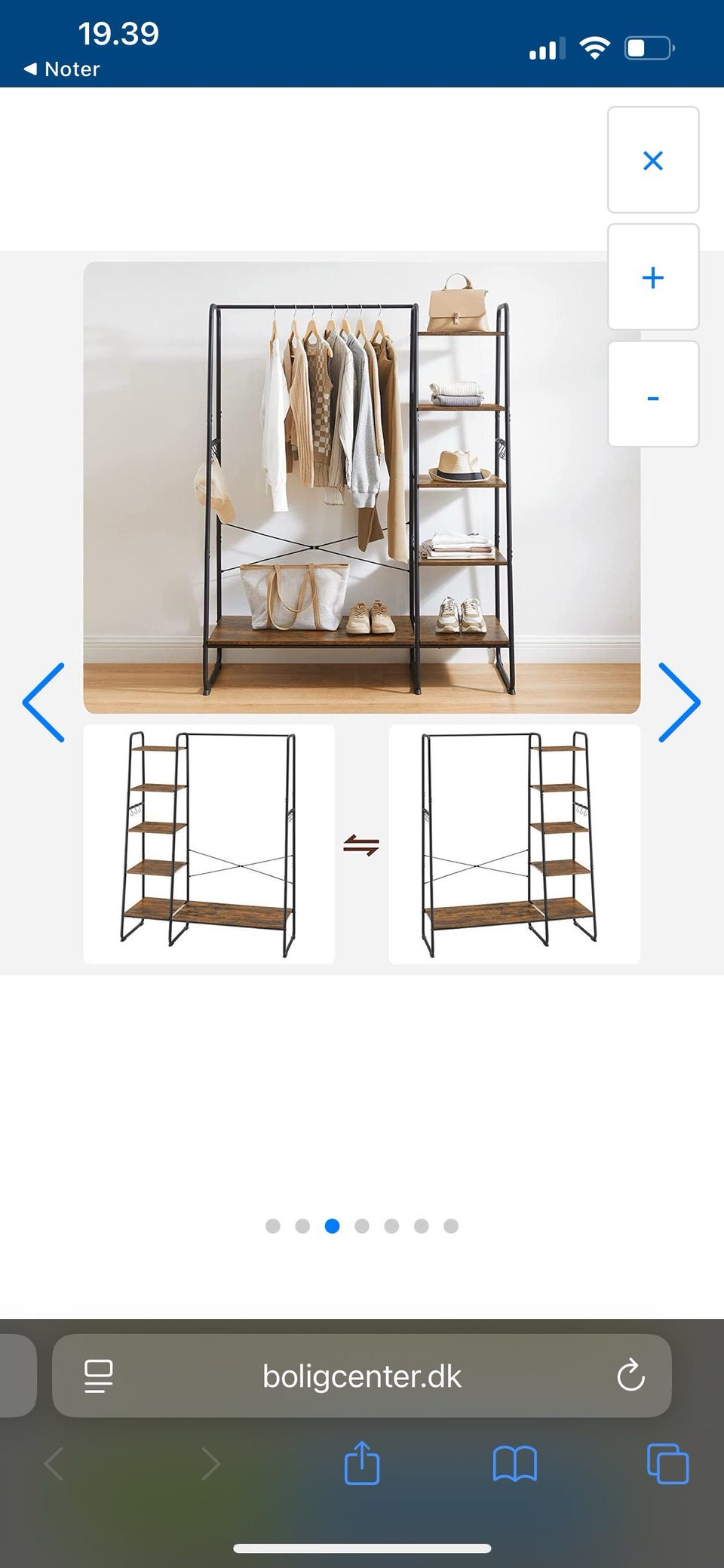Image resolution: width=724 pixels, height=1568 pixels.
Task: Zoom out with the minus button
Action: tap(653, 395)
